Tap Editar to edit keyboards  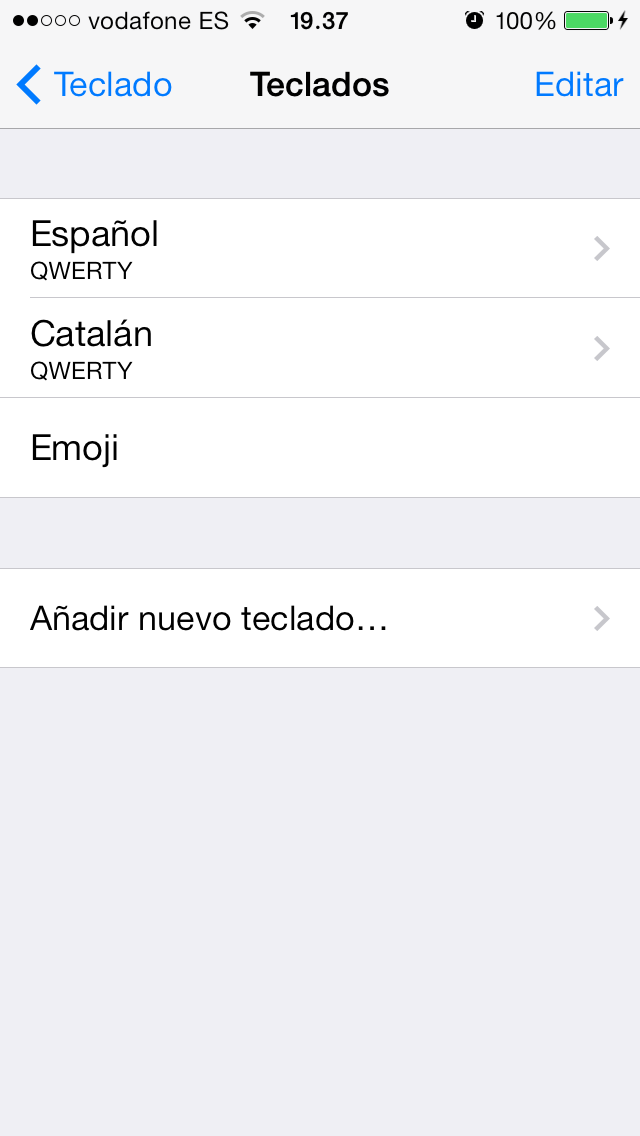pos(579,85)
